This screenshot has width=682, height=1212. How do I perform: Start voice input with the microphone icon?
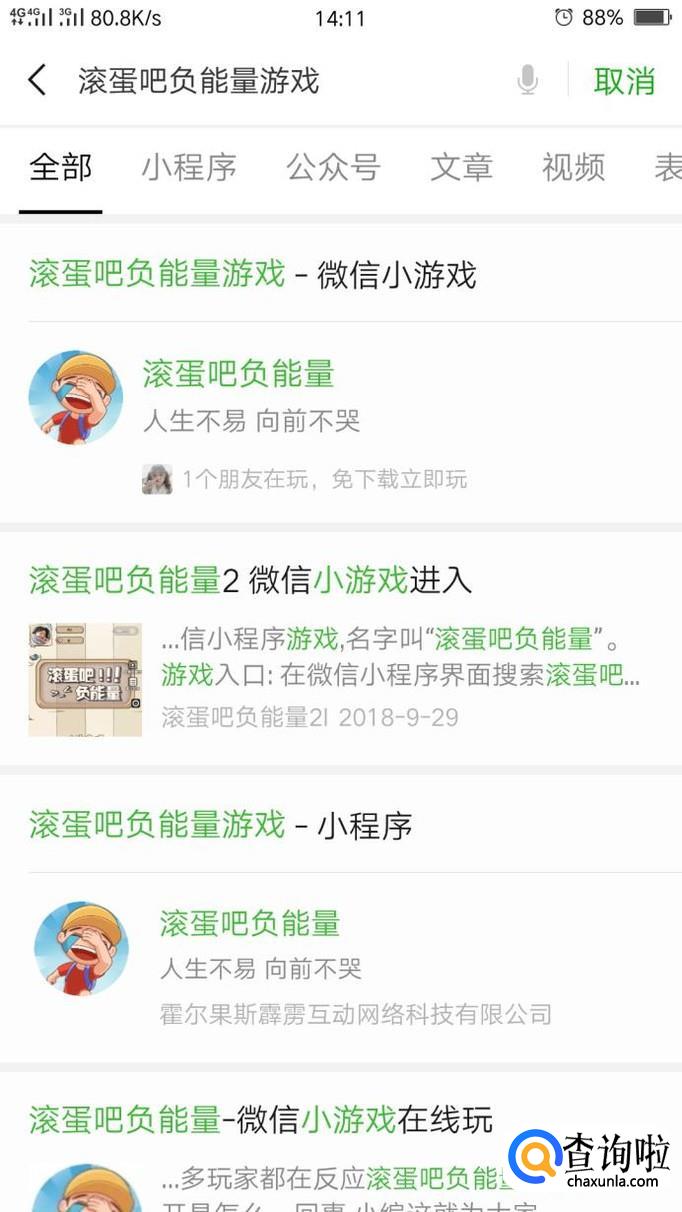[x=528, y=80]
